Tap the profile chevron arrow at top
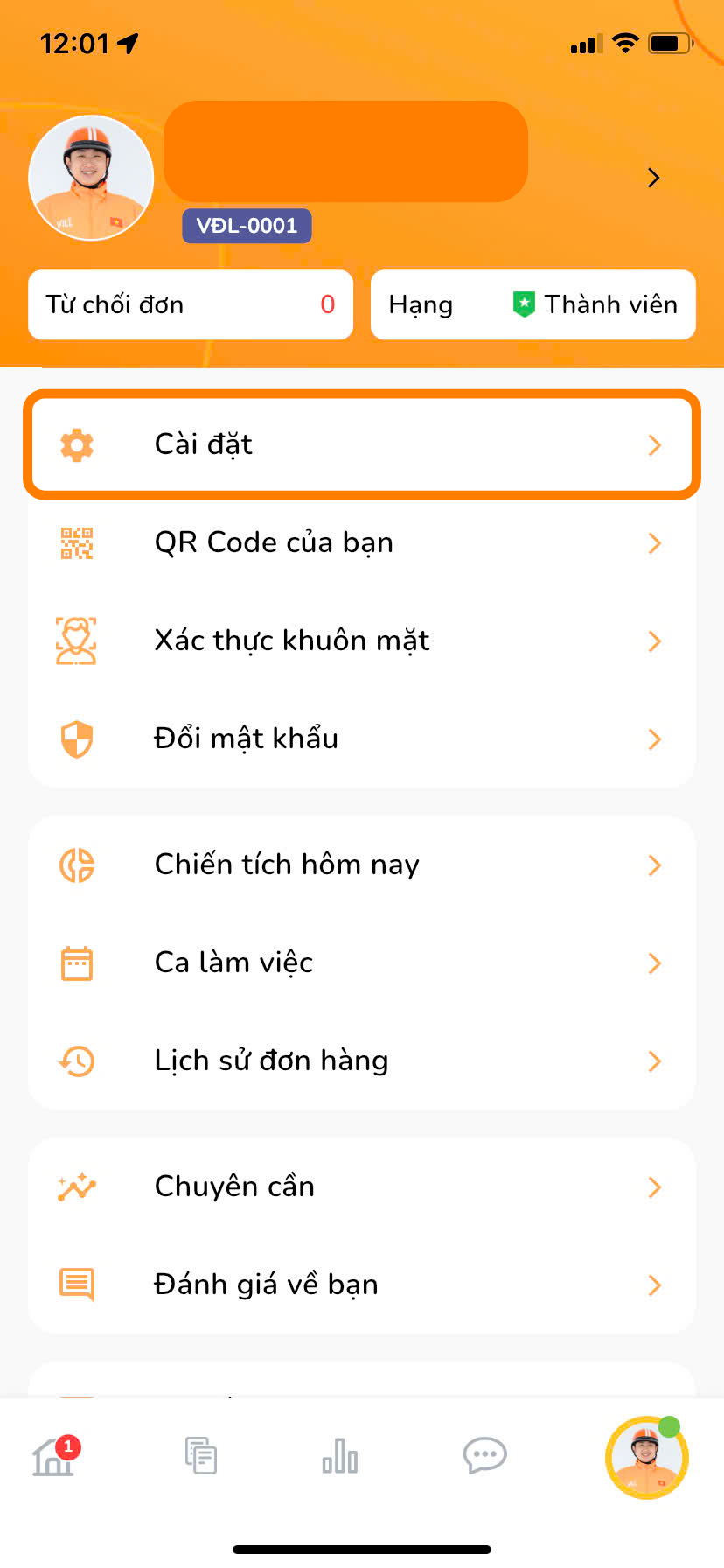 [x=653, y=178]
